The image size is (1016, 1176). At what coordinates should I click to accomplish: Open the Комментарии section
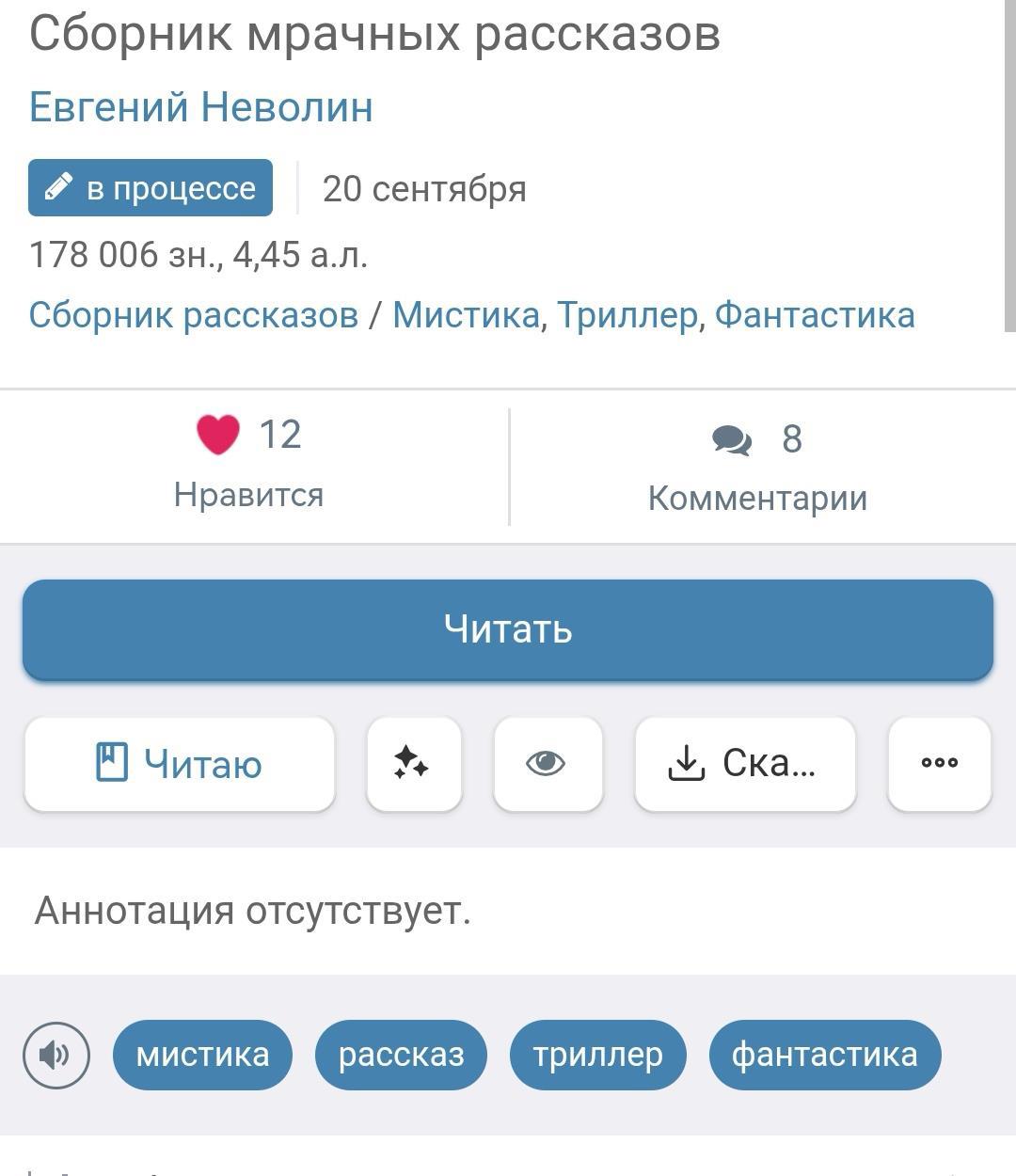click(x=757, y=466)
